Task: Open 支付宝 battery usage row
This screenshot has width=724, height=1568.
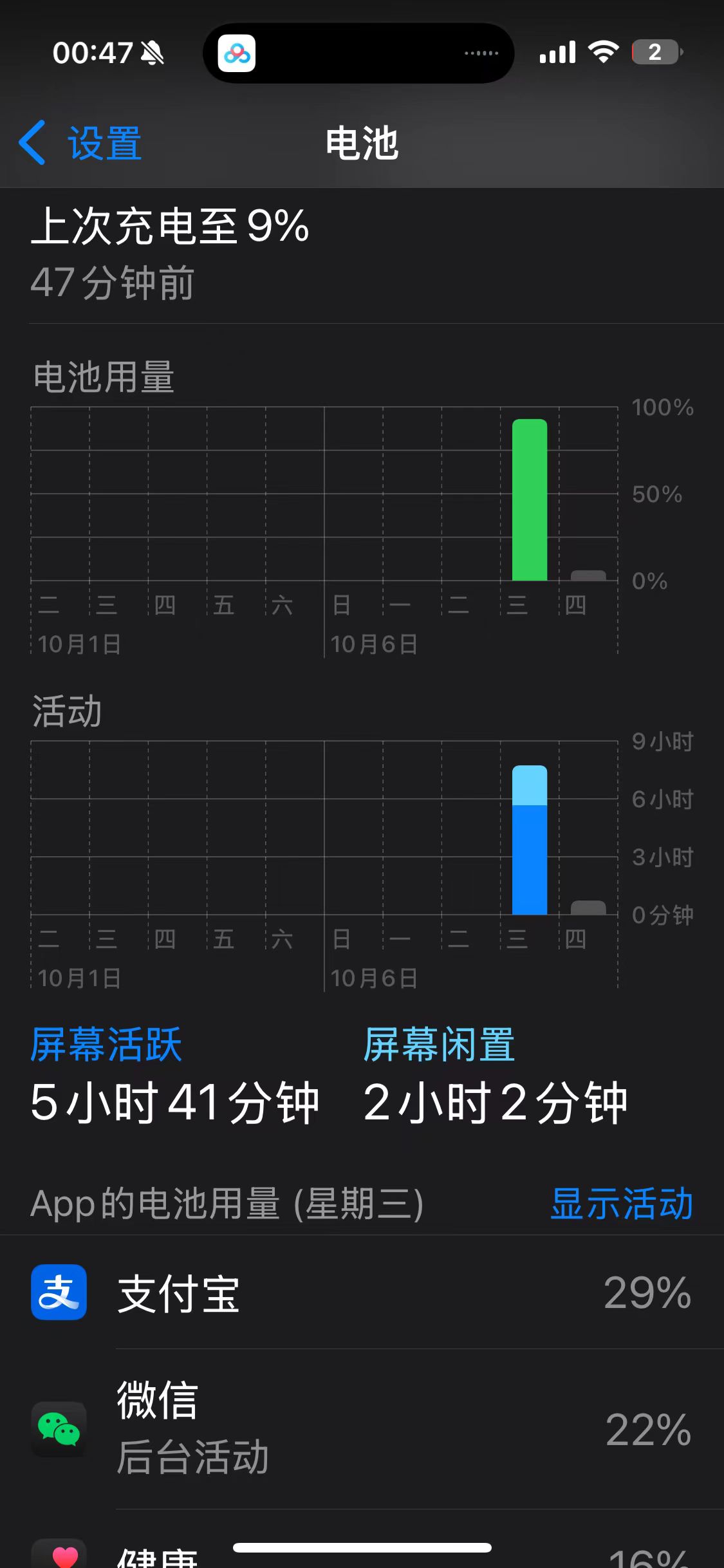Action: pyautogui.click(x=362, y=1293)
